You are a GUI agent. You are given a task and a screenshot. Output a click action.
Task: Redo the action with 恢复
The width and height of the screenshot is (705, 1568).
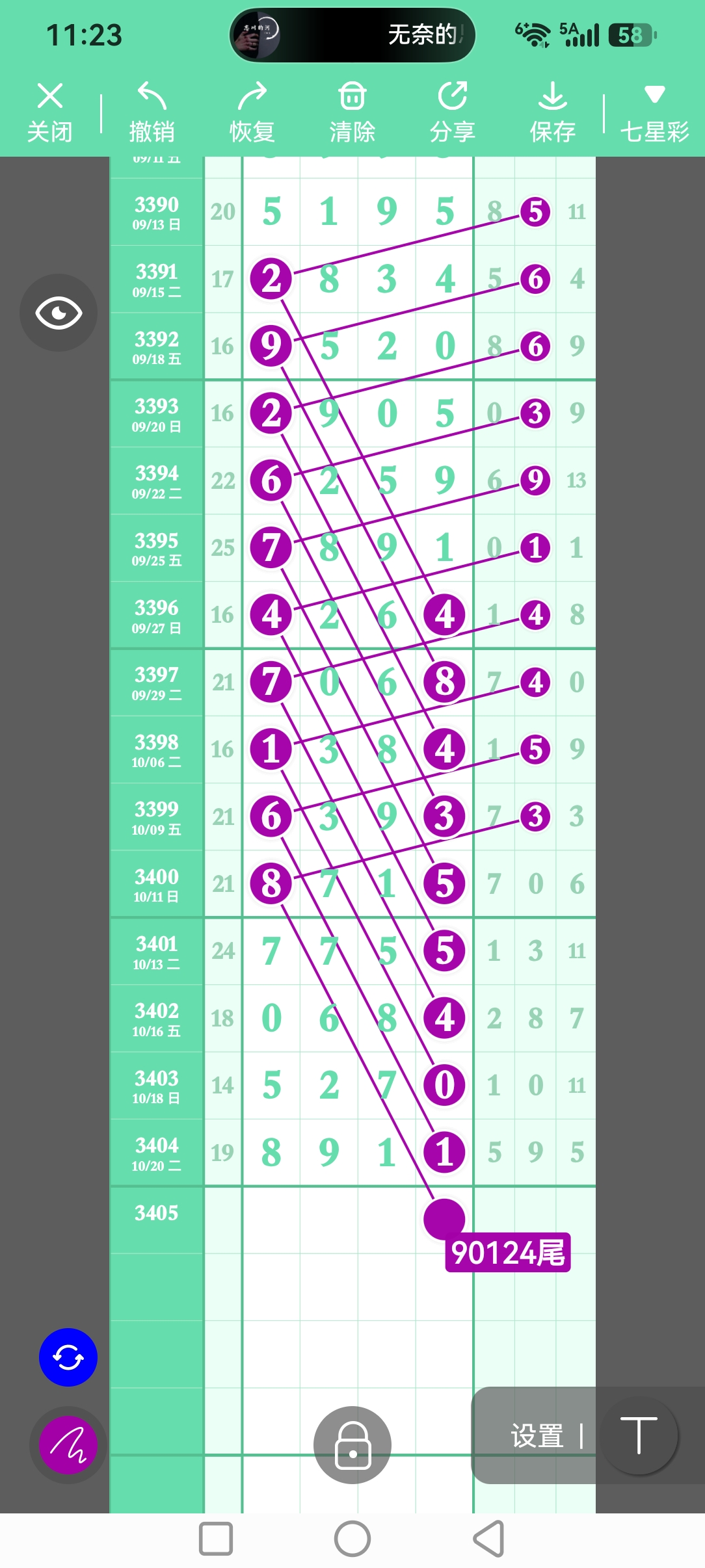[x=252, y=112]
